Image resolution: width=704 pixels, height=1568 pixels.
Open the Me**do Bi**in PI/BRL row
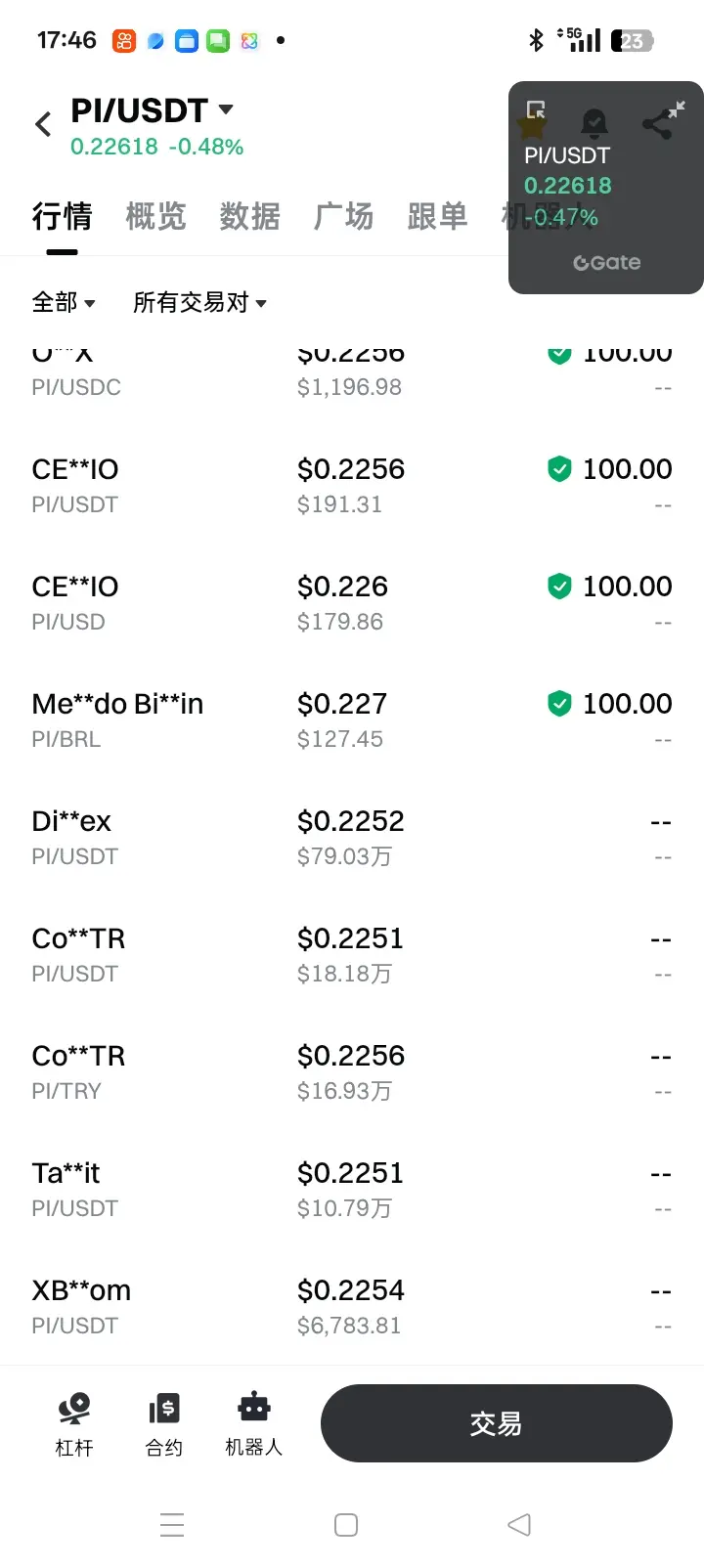click(351, 720)
